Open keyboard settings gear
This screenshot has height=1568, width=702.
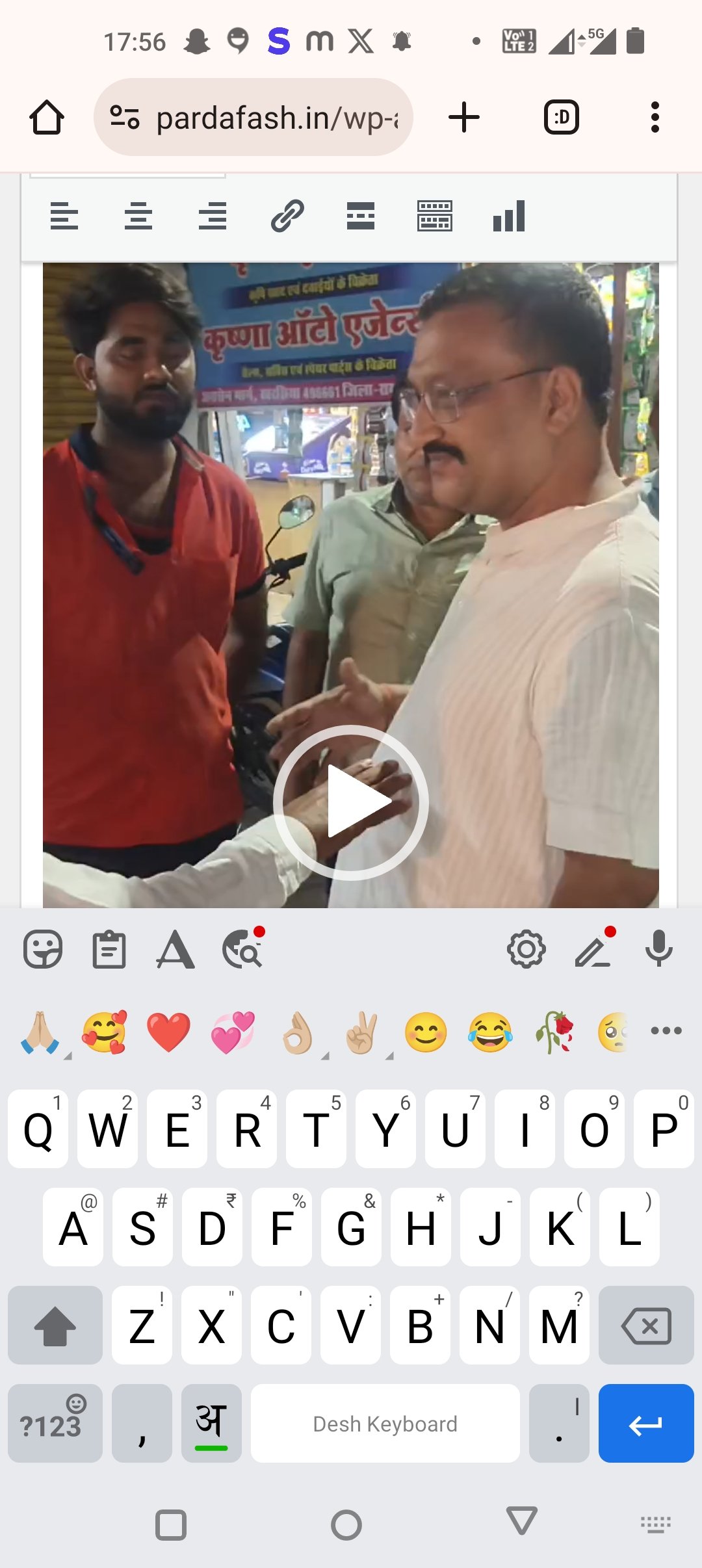coord(526,949)
